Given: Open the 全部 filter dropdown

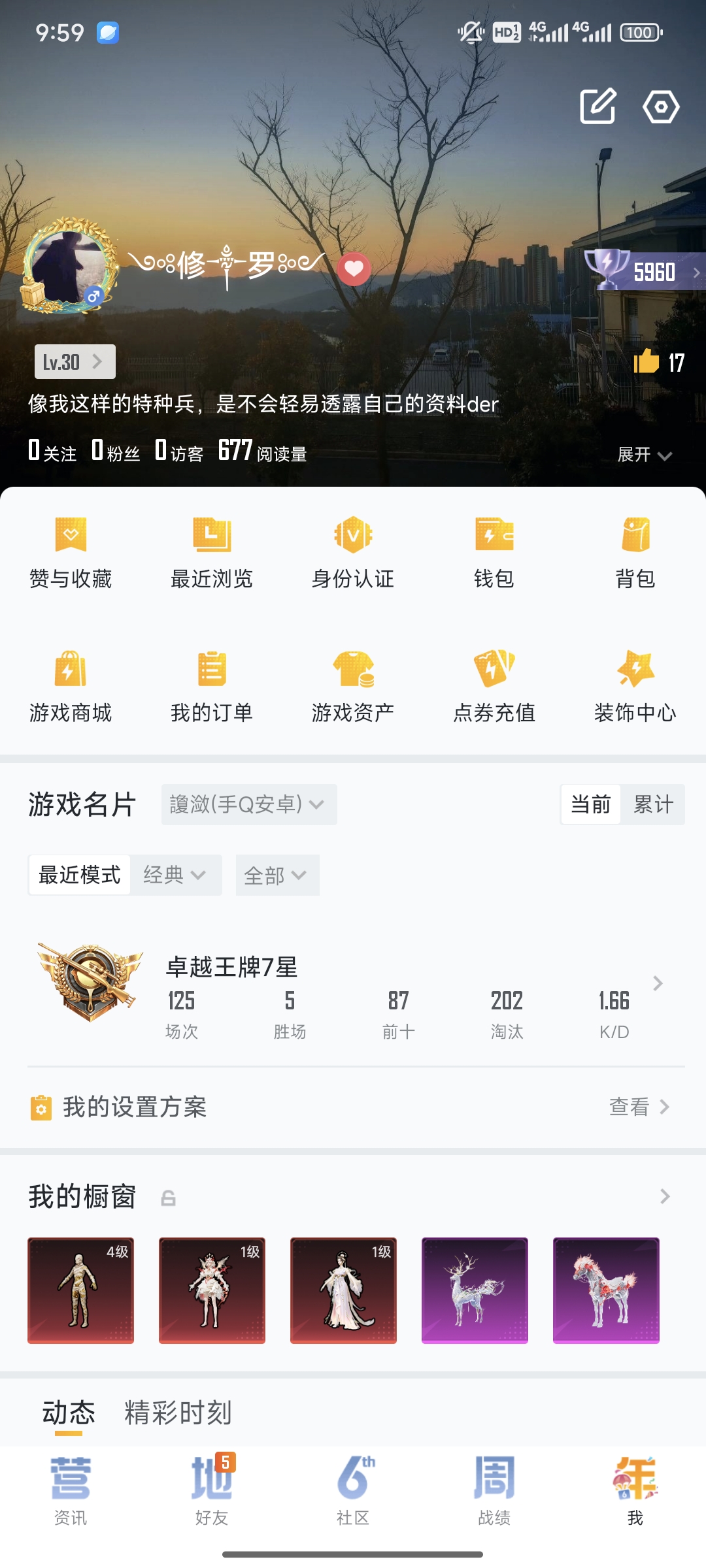Looking at the screenshot, I should 277,875.
